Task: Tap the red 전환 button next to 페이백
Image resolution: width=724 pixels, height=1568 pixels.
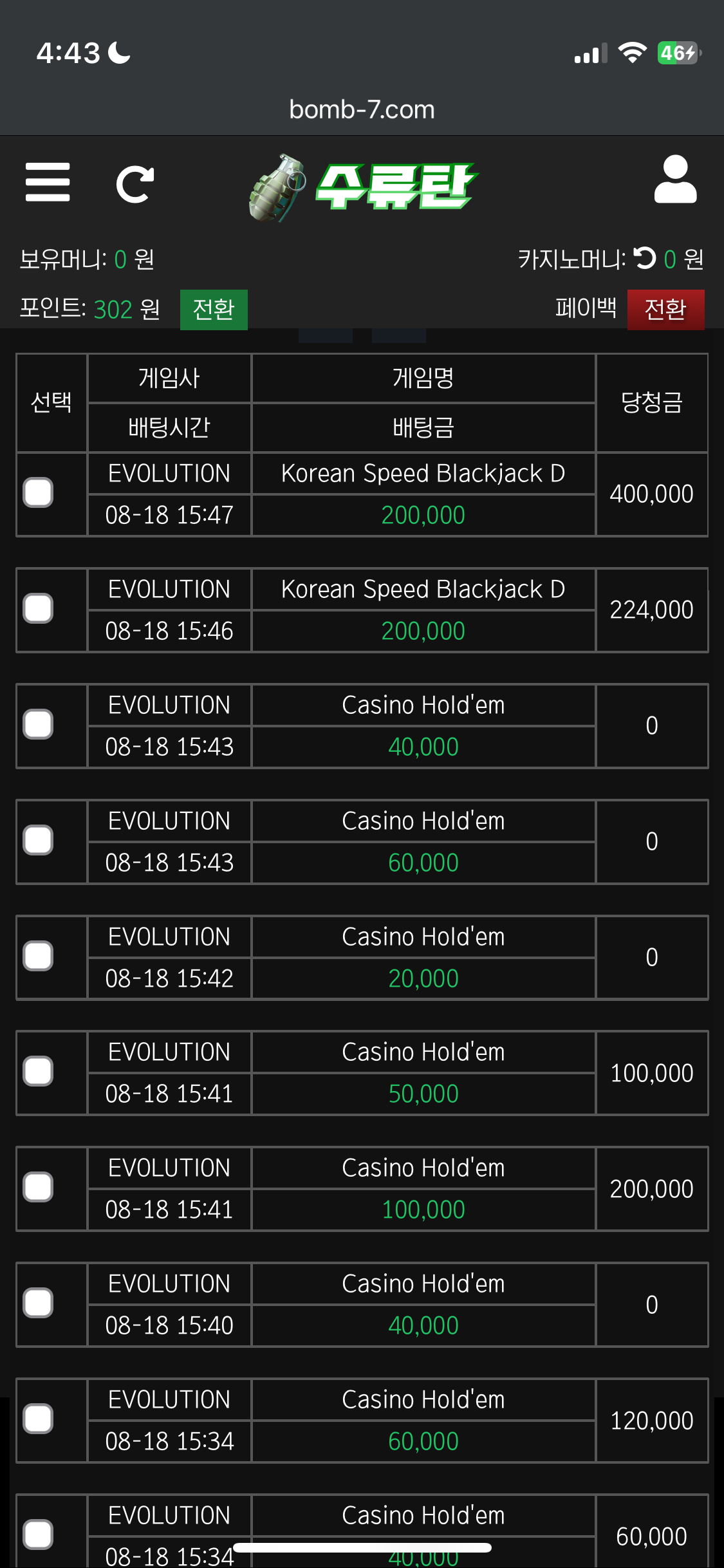Action: (x=665, y=310)
